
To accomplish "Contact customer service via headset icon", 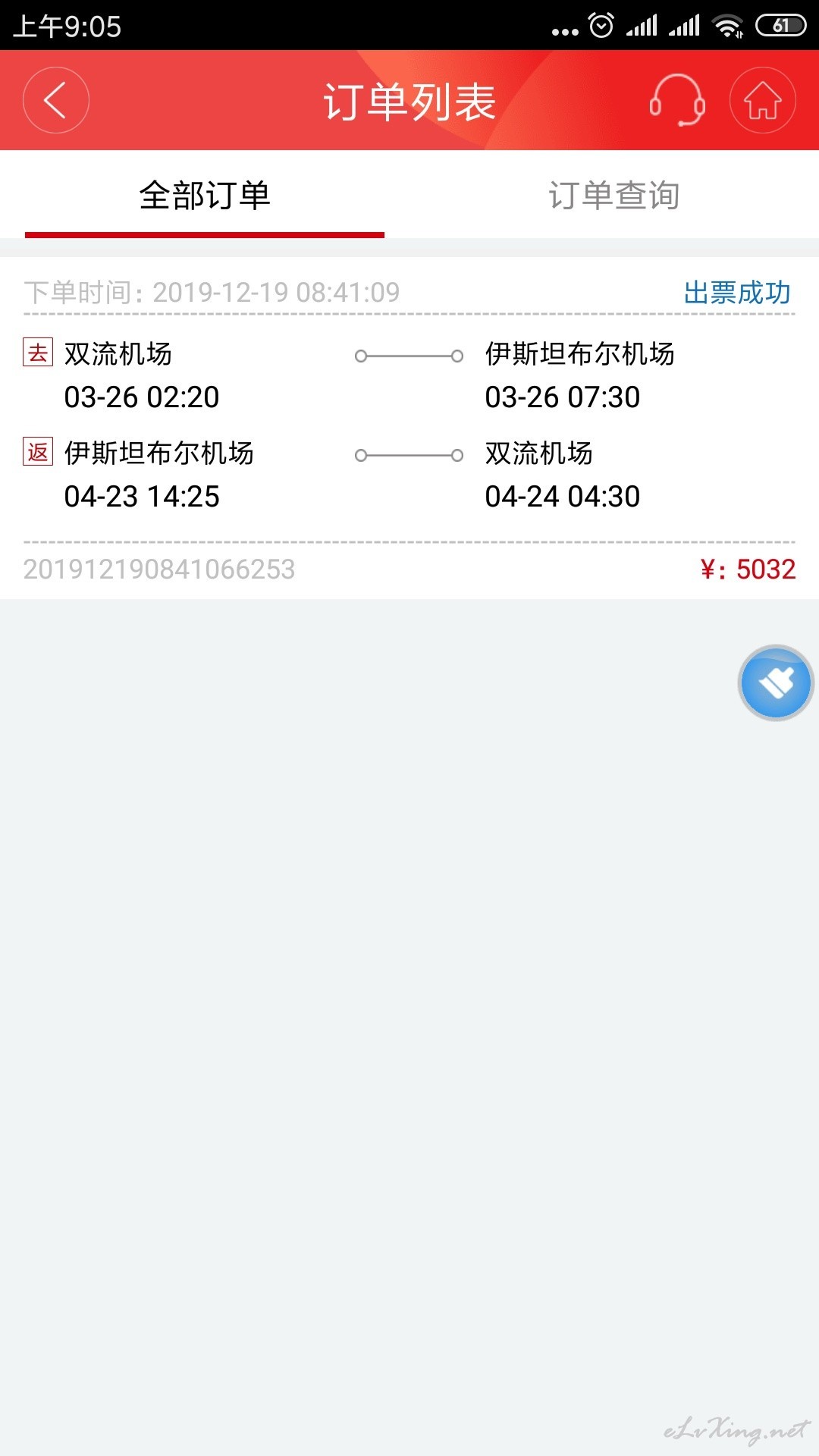I will point(677,100).
